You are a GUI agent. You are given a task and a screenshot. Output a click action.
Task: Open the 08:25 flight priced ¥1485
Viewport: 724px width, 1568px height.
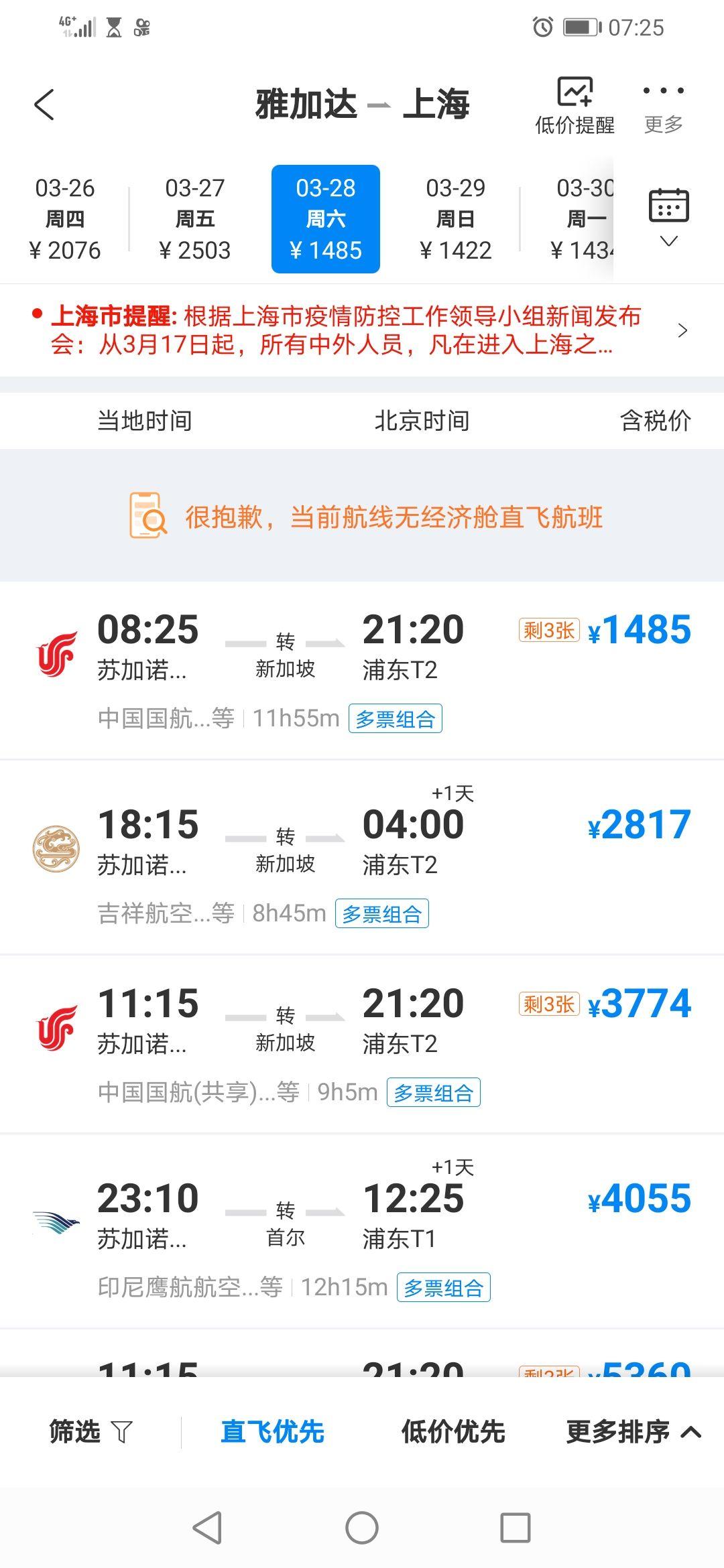click(362, 670)
